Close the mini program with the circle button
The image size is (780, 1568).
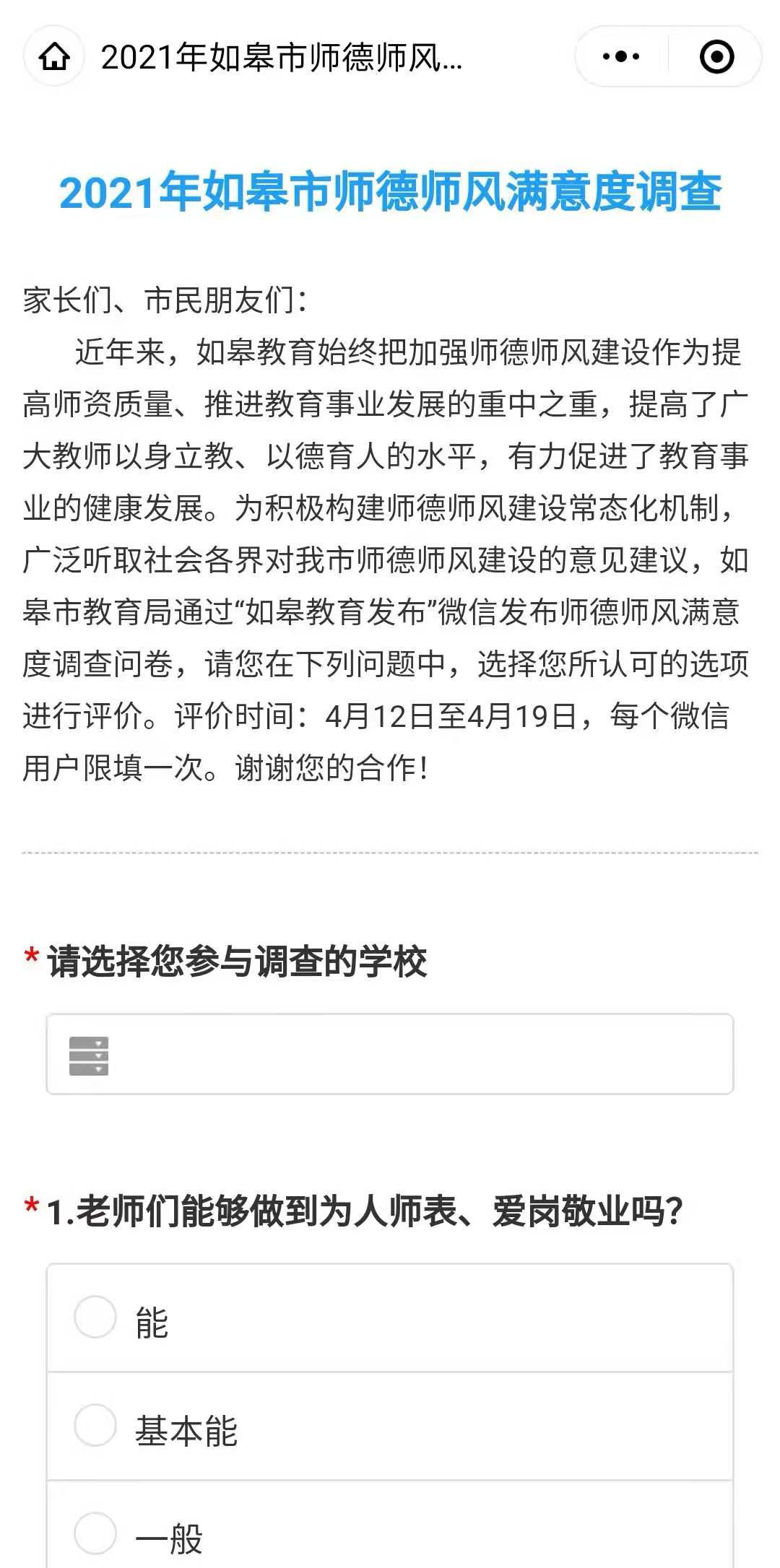[716, 57]
